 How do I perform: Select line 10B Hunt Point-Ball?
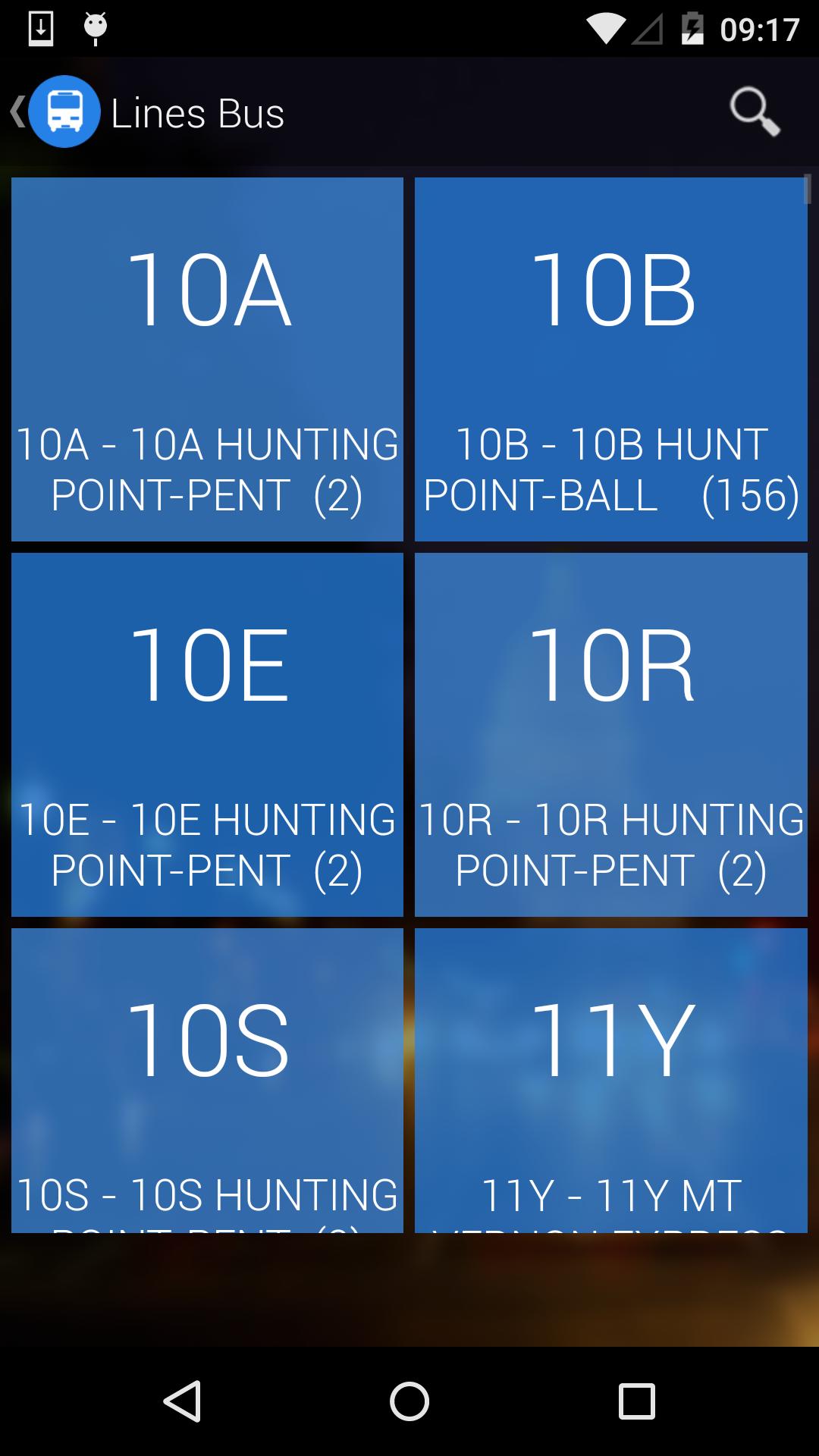[610, 359]
